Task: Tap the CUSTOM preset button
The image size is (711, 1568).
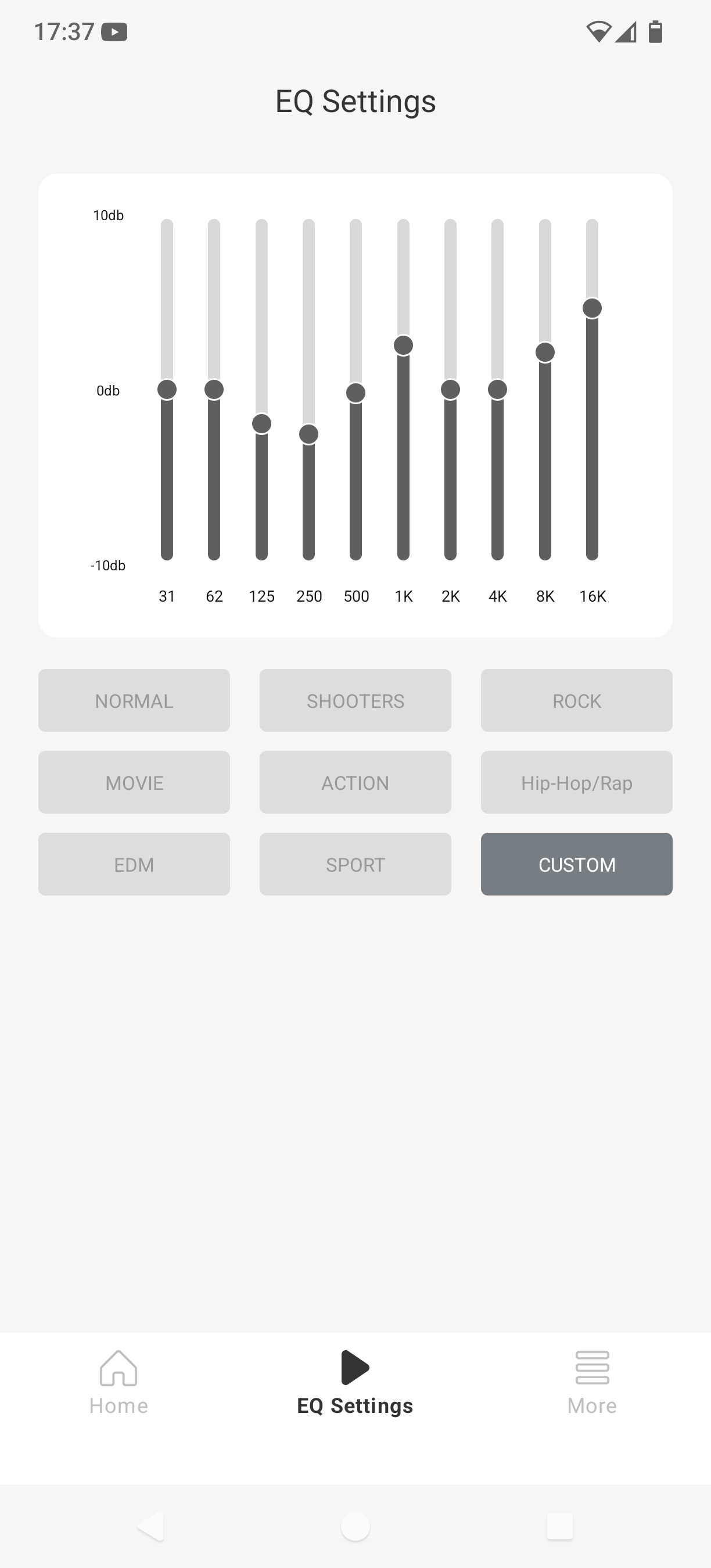Action: coord(576,864)
